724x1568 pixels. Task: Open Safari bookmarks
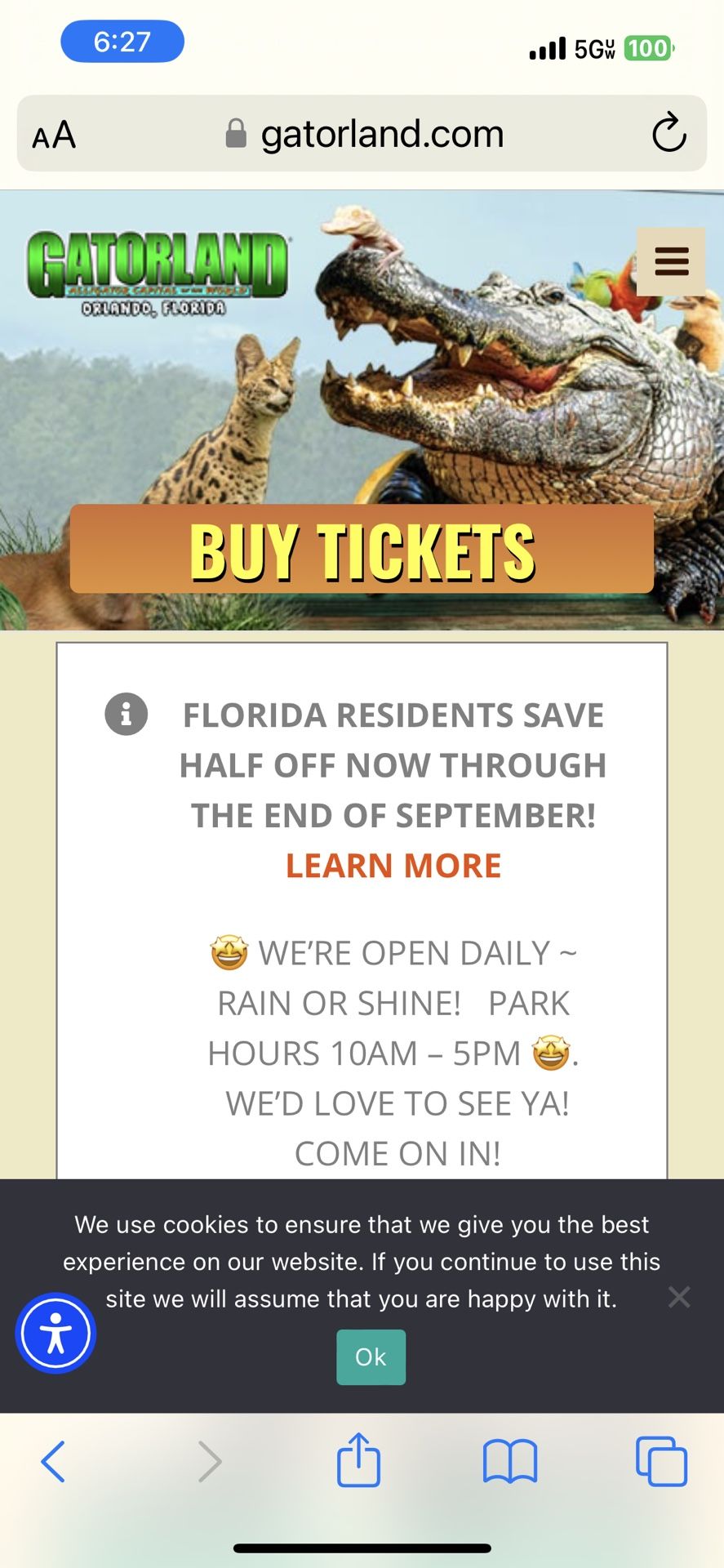click(510, 1461)
